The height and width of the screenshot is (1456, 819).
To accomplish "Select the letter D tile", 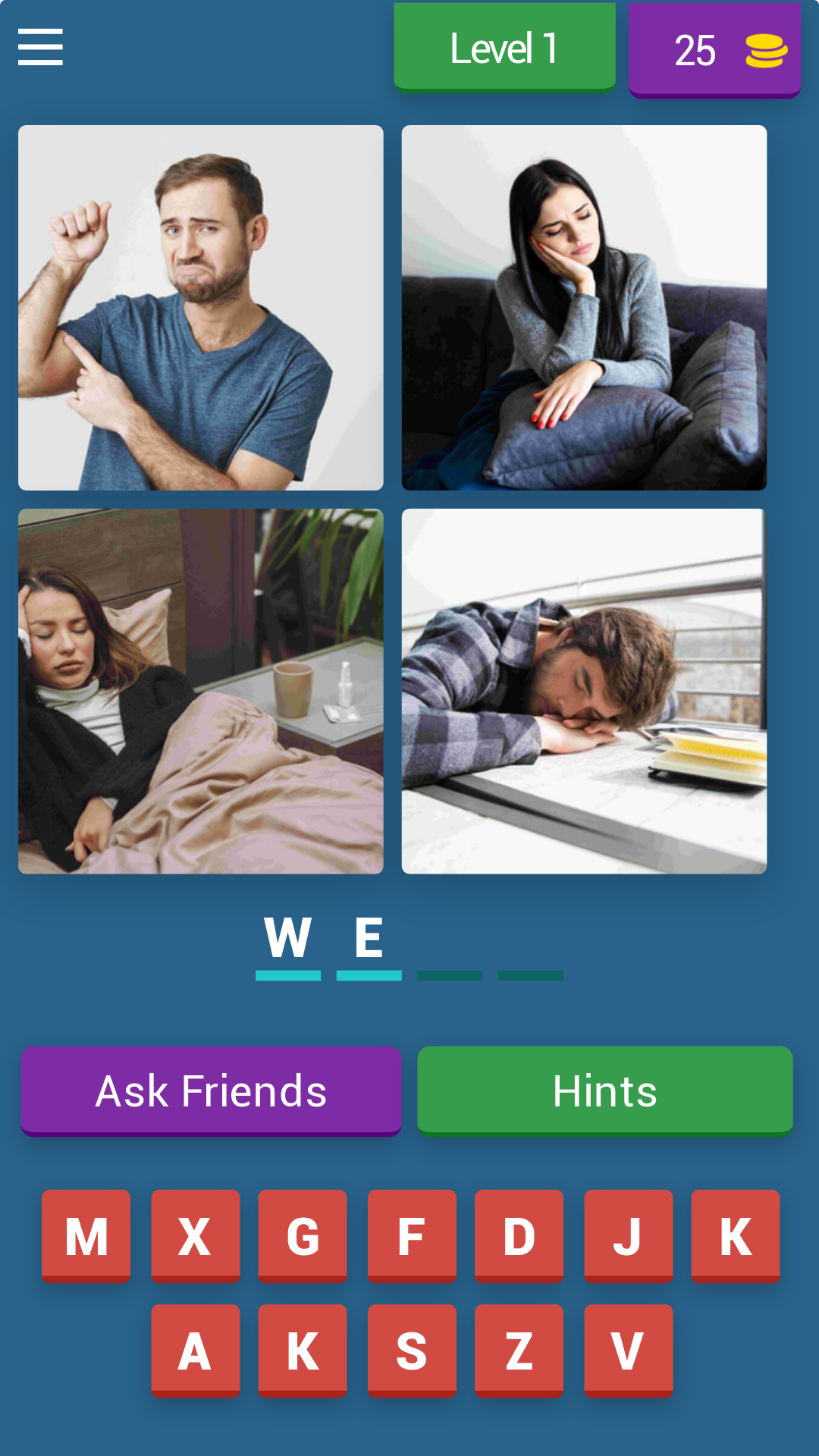I will tap(519, 1235).
